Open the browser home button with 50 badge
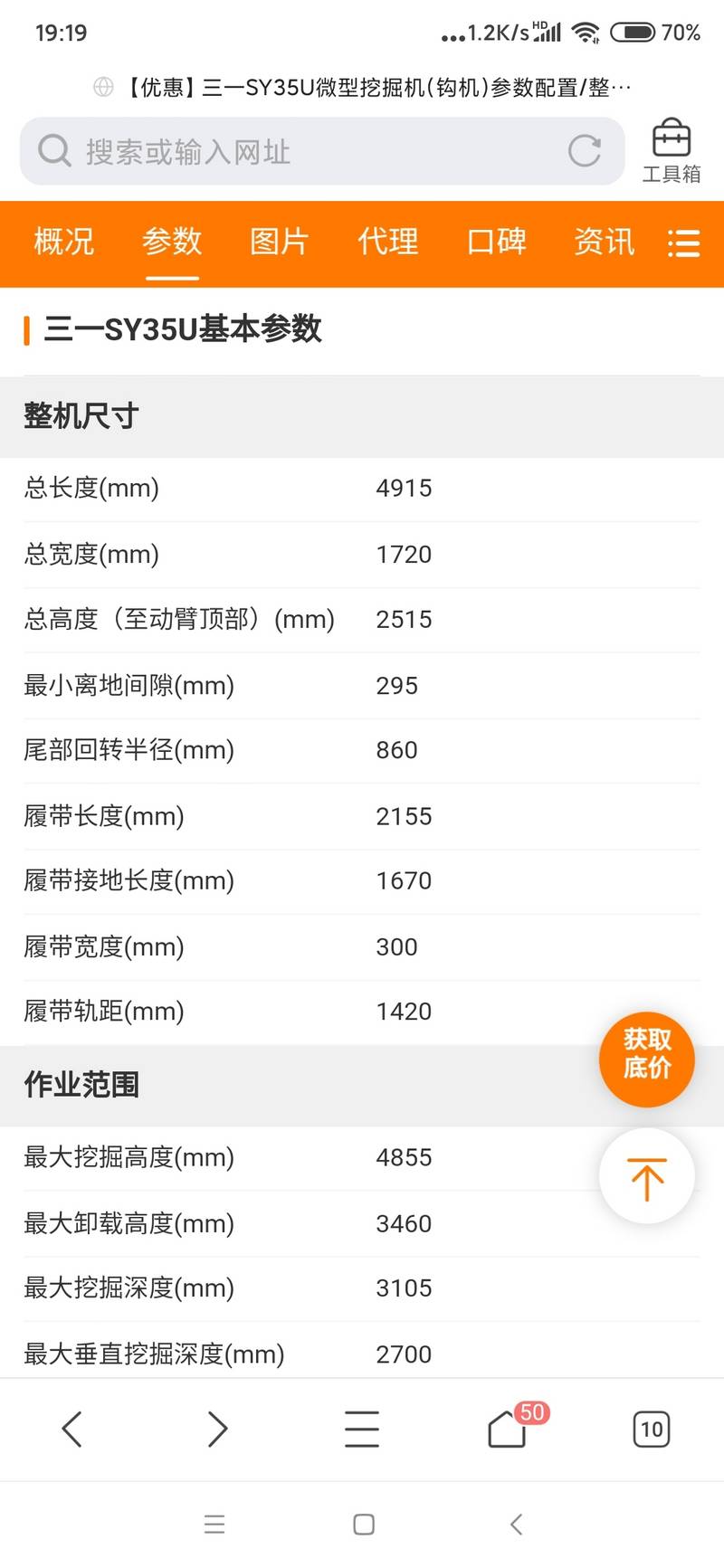This screenshot has width=724, height=1568. click(509, 1427)
